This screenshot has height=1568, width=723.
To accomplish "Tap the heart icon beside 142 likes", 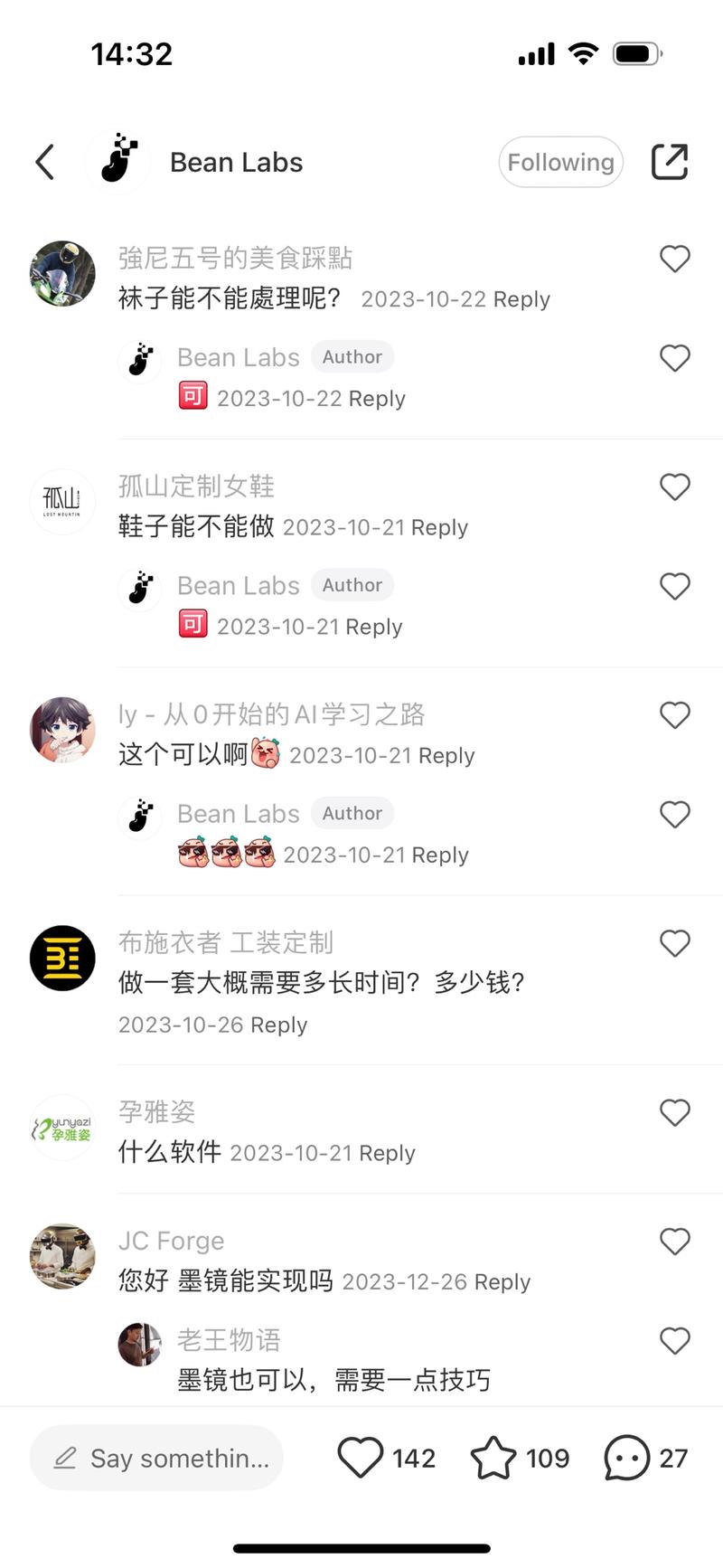I will click(360, 1457).
